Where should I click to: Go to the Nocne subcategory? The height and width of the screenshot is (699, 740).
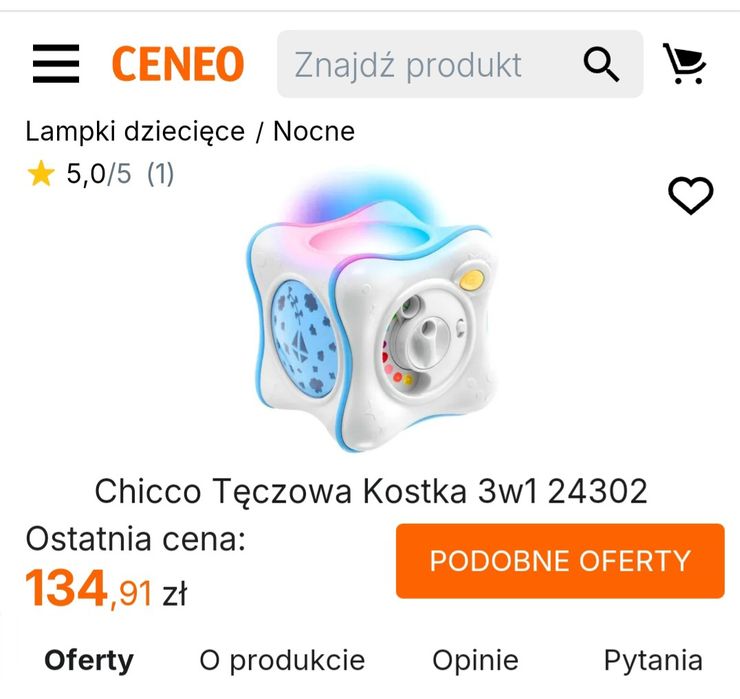point(314,131)
